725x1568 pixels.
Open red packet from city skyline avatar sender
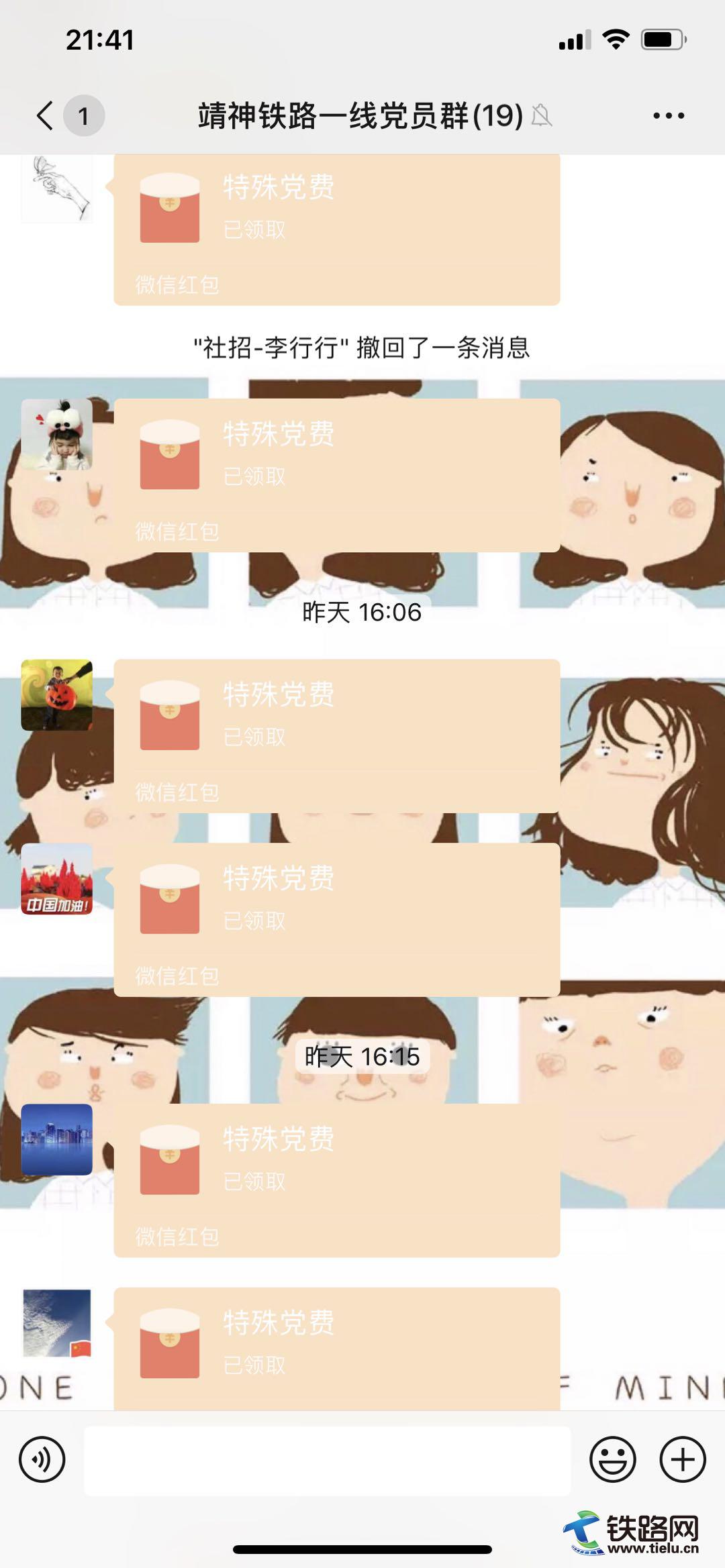coord(336,1180)
